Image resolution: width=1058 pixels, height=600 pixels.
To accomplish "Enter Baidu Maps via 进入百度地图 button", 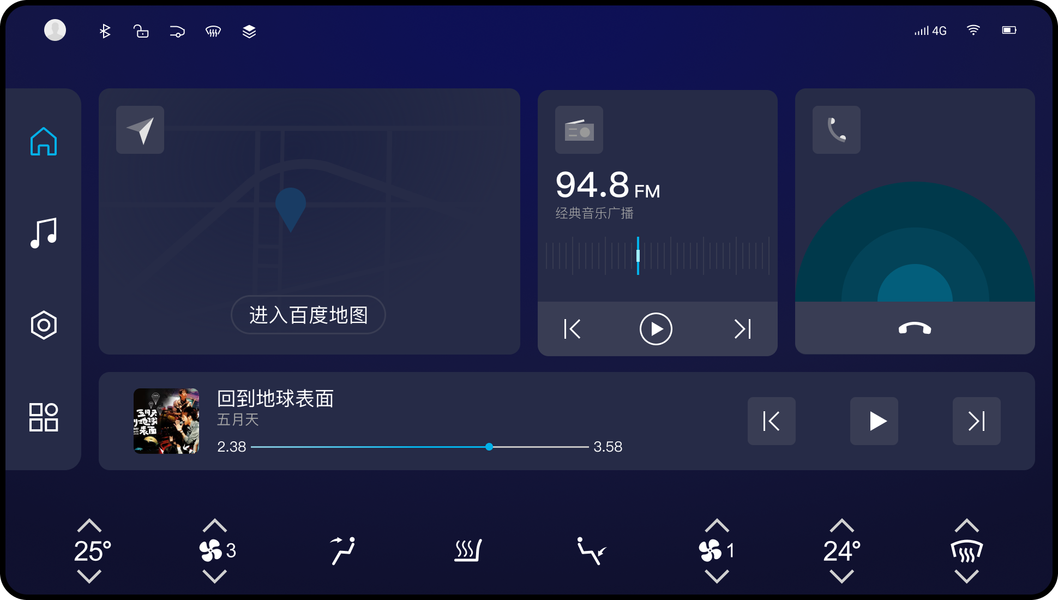I will pyautogui.click(x=308, y=315).
